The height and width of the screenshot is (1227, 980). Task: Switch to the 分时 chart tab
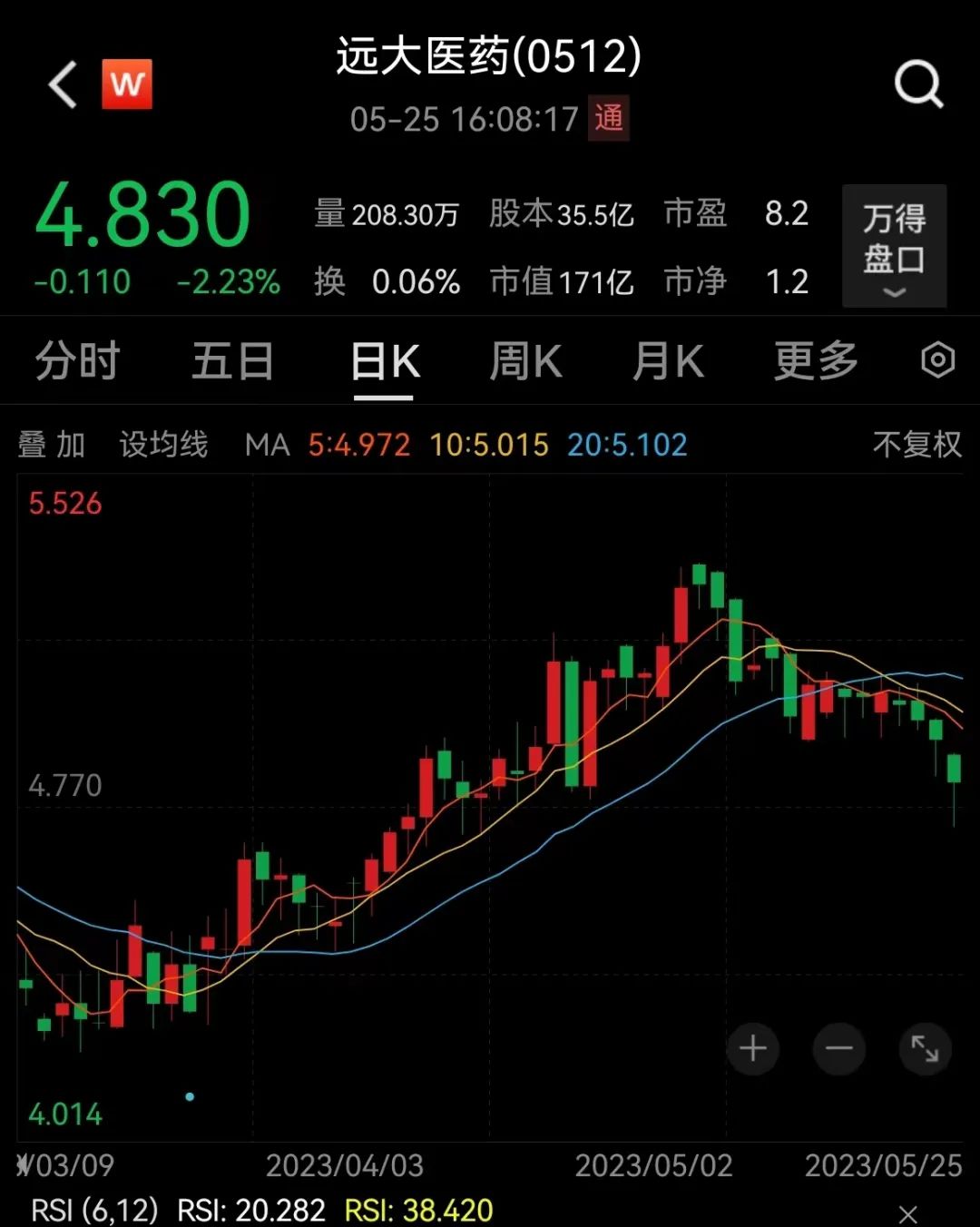pyautogui.click(x=77, y=361)
